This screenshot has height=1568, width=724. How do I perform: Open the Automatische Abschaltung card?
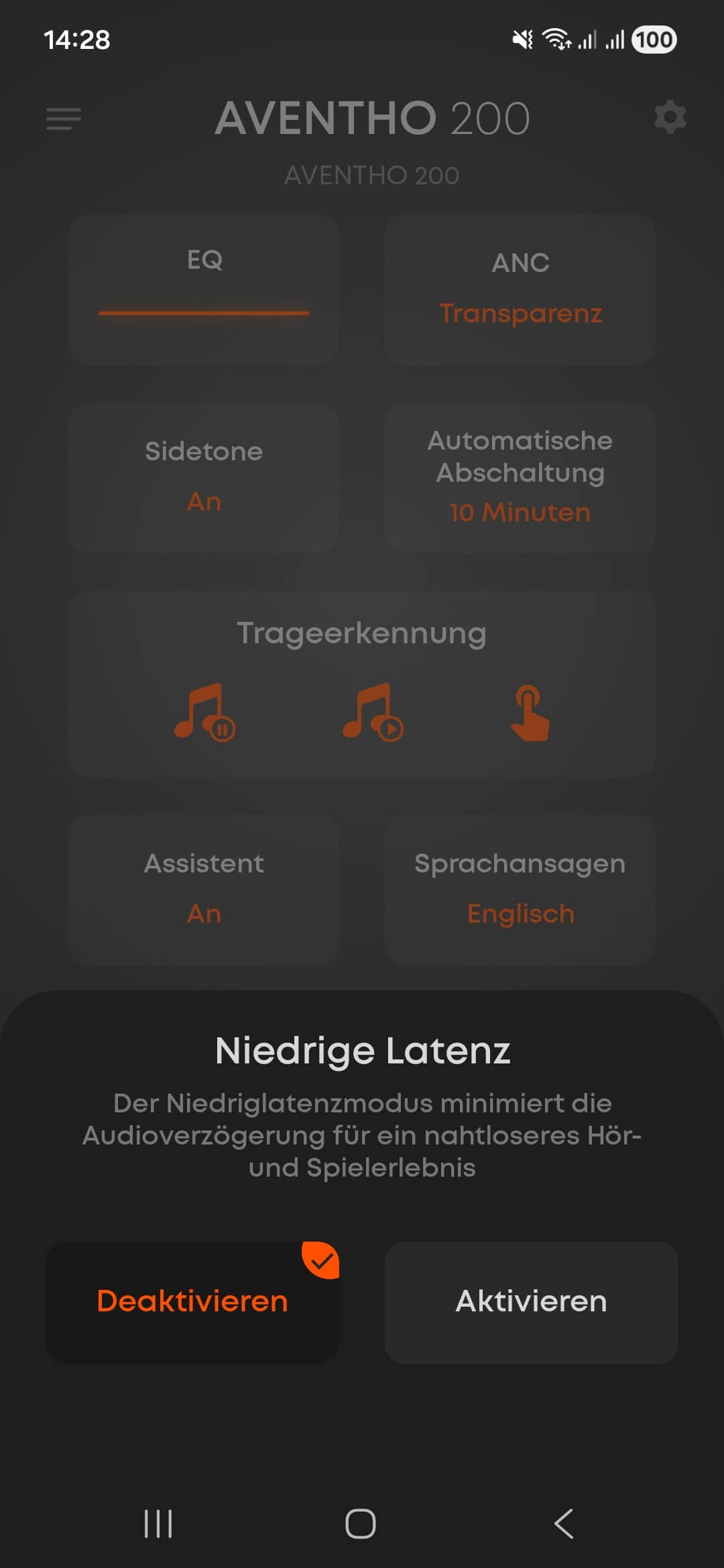pos(520,477)
